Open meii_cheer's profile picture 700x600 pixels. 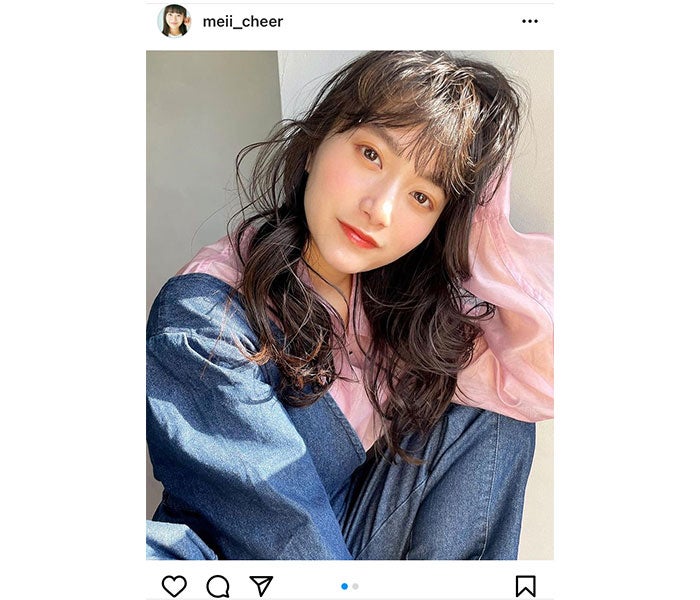click(x=174, y=21)
